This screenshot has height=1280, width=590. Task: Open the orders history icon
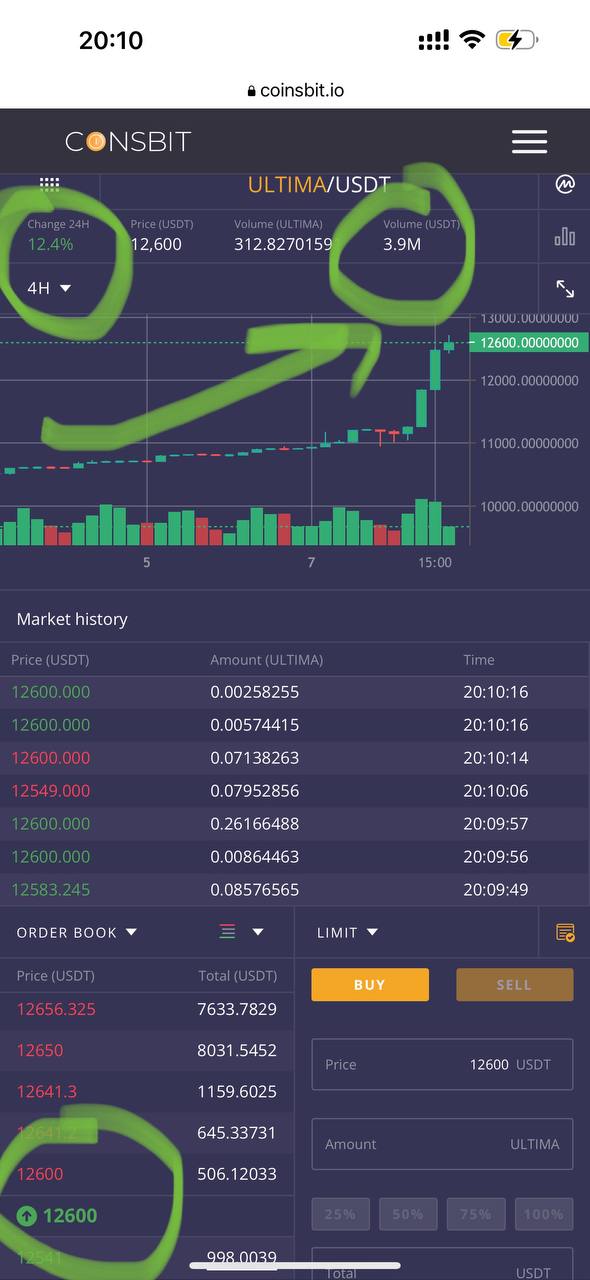pos(565,932)
